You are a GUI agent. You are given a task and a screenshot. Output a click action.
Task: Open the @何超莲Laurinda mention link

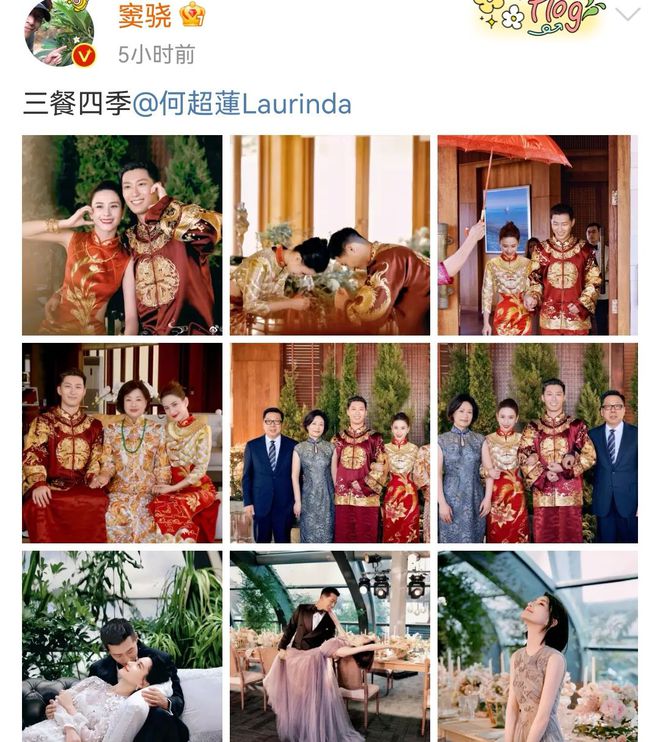click(x=242, y=104)
